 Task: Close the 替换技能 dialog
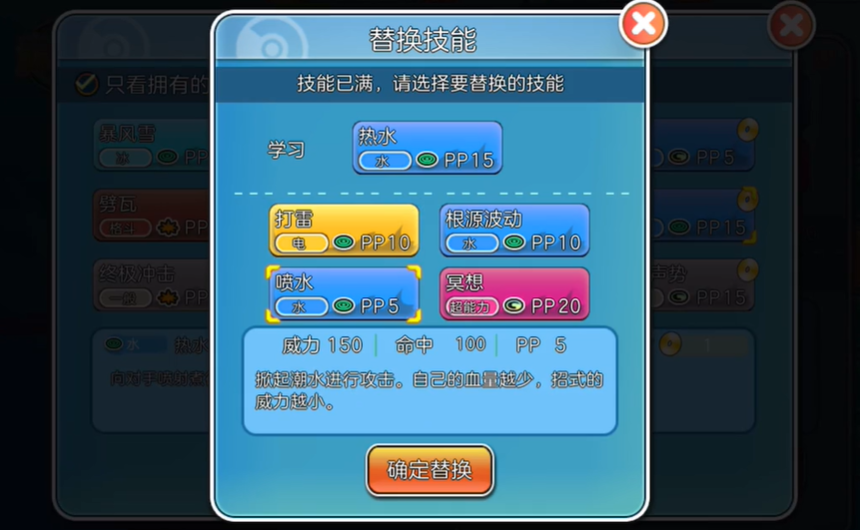(642, 23)
